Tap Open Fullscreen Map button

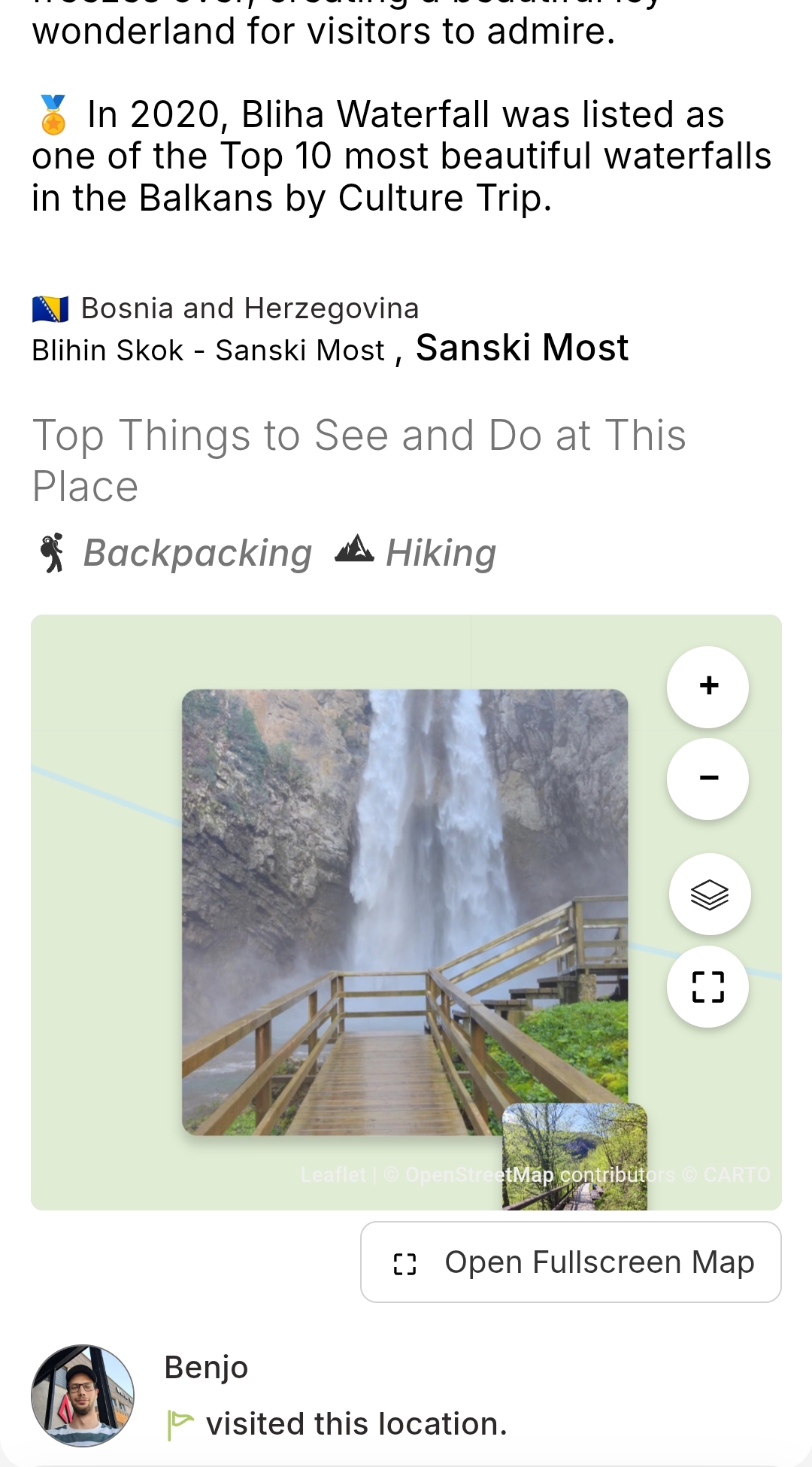(x=571, y=1262)
